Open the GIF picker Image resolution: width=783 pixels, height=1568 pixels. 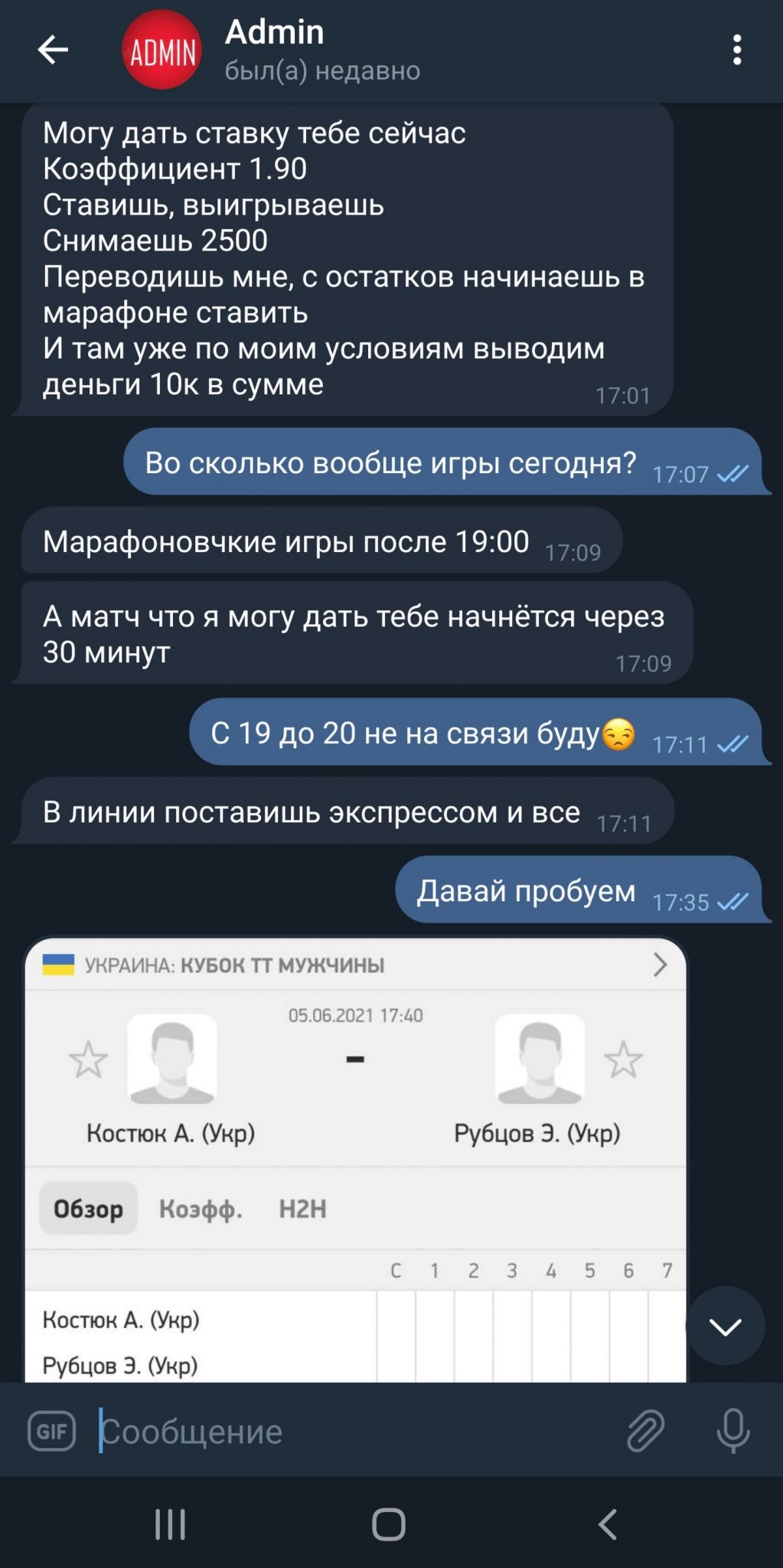pos(52,1430)
